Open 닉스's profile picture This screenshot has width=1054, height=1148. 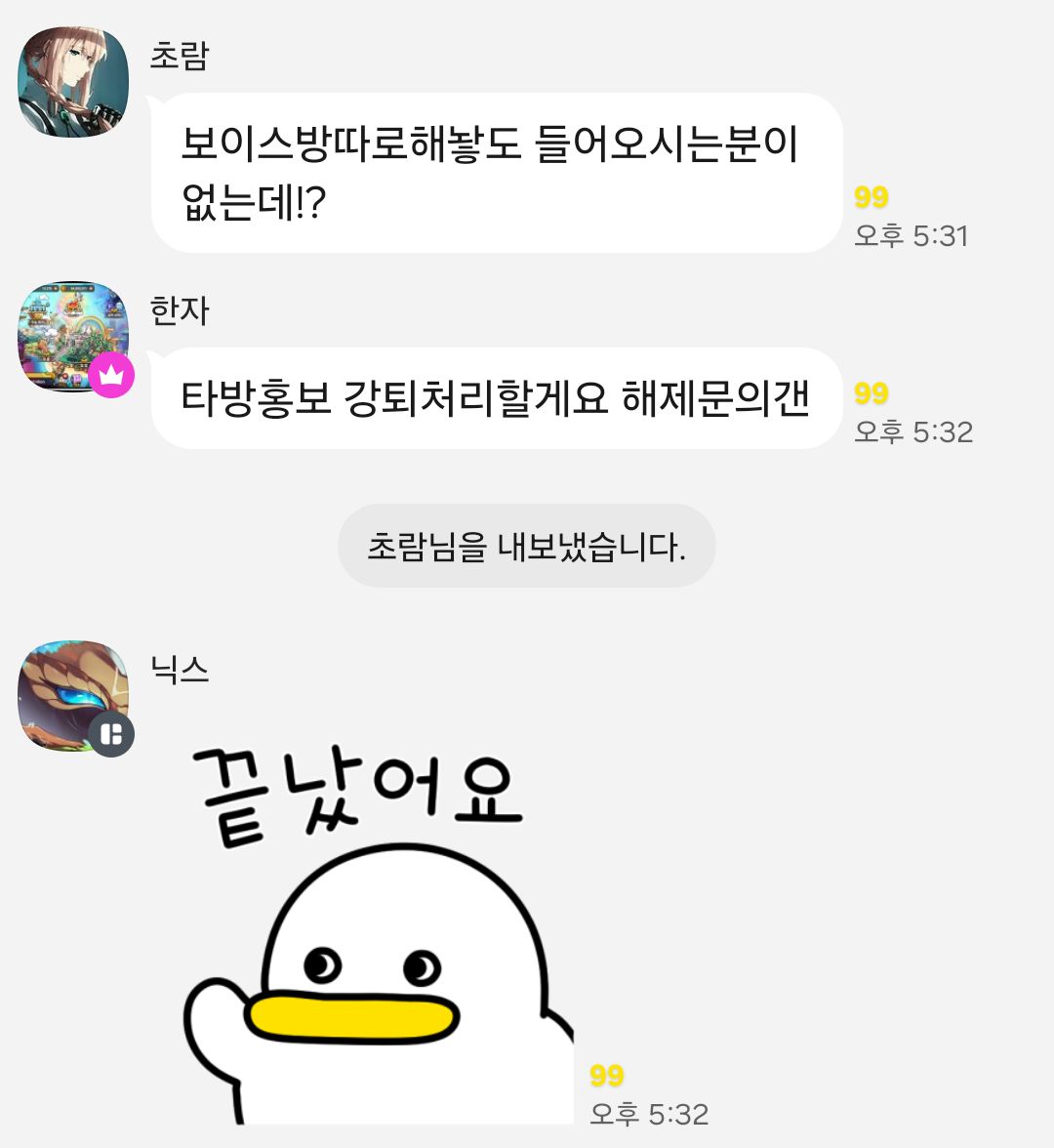click(73, 695)
